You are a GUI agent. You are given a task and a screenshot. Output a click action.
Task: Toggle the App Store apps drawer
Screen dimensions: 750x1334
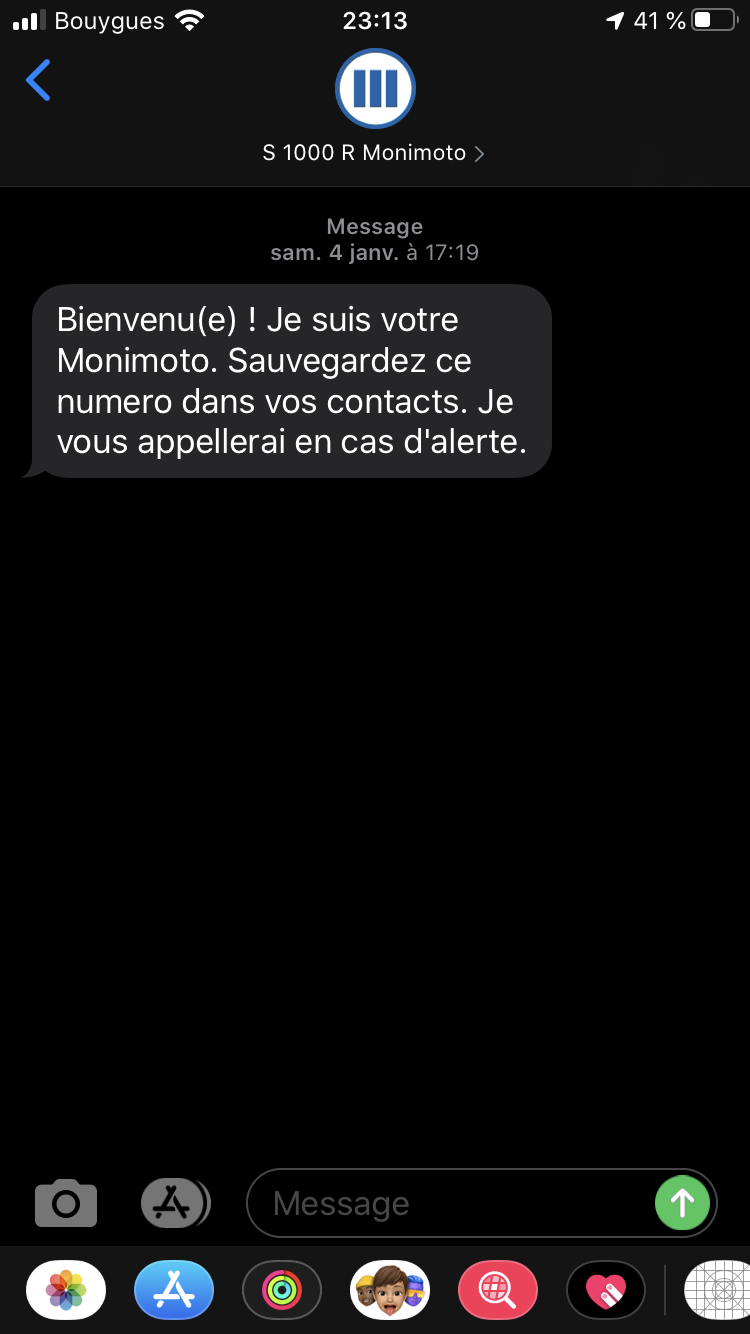[x=174, y=1203]
